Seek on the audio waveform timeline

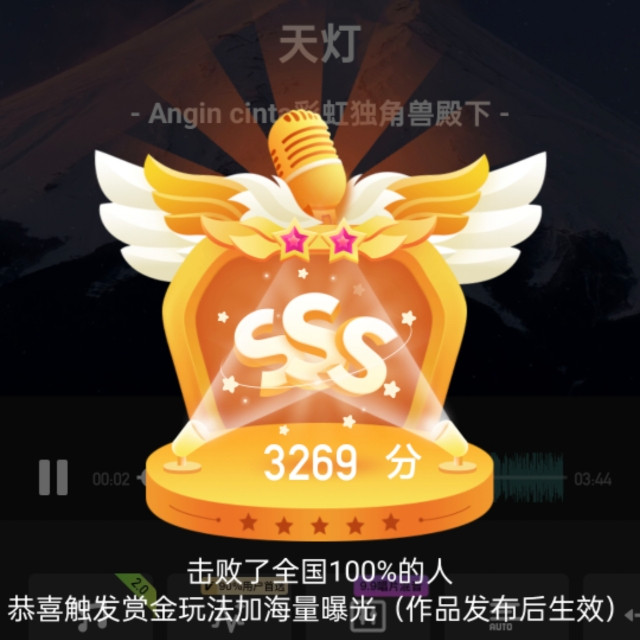352,478
